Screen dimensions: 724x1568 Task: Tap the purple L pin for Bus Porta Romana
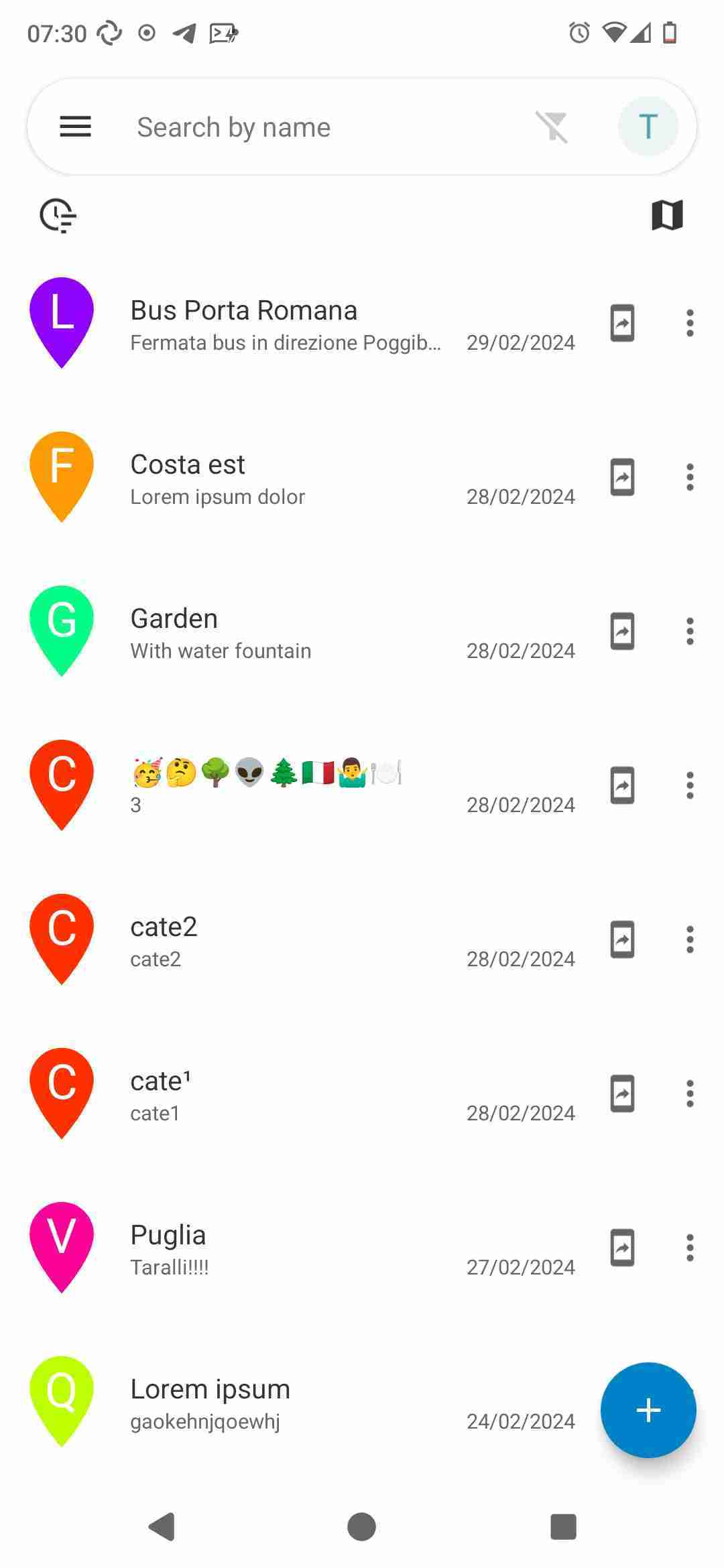coord(61,322)
